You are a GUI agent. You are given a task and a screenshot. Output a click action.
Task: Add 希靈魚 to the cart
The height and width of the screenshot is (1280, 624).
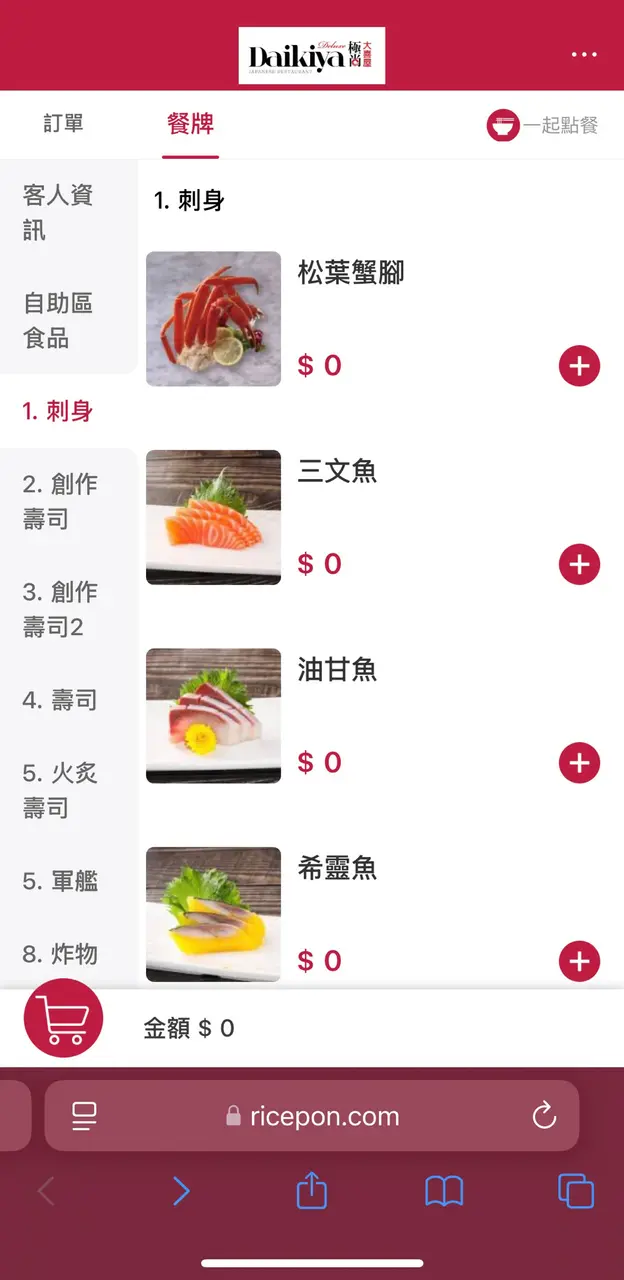click(x=579, y=961)
